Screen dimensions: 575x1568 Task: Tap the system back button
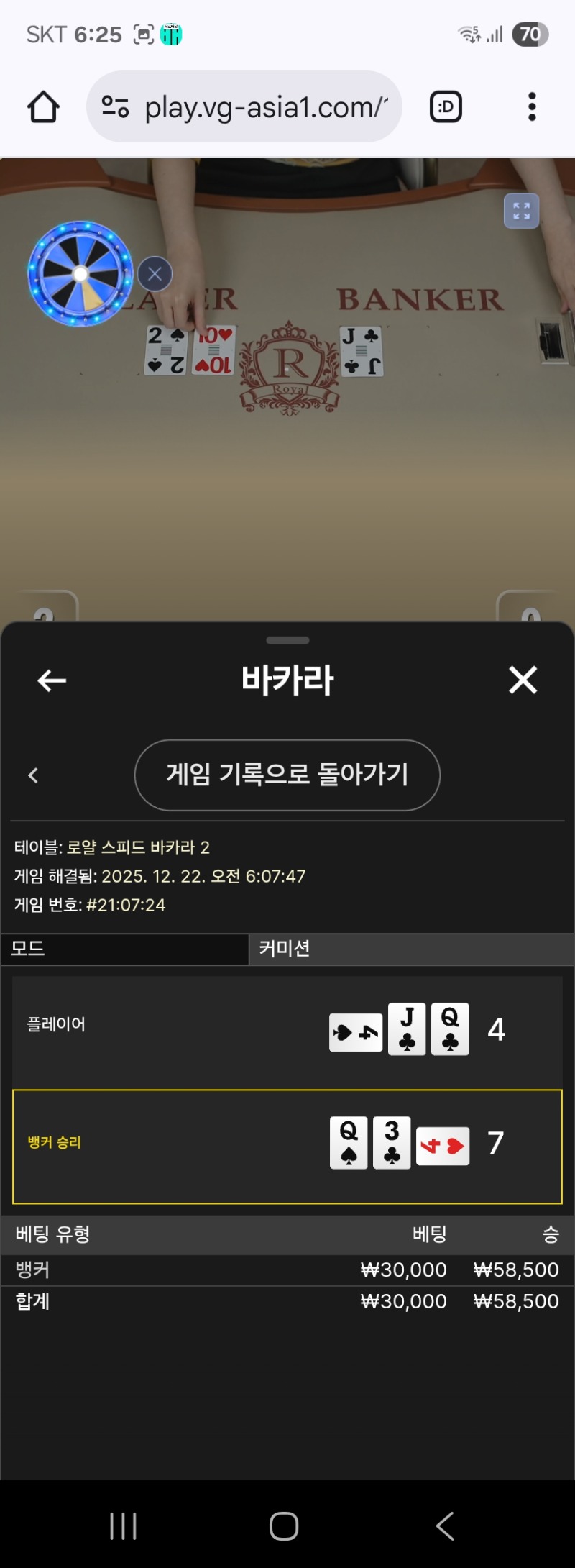pyautogui.click(x=445, y=1526)
